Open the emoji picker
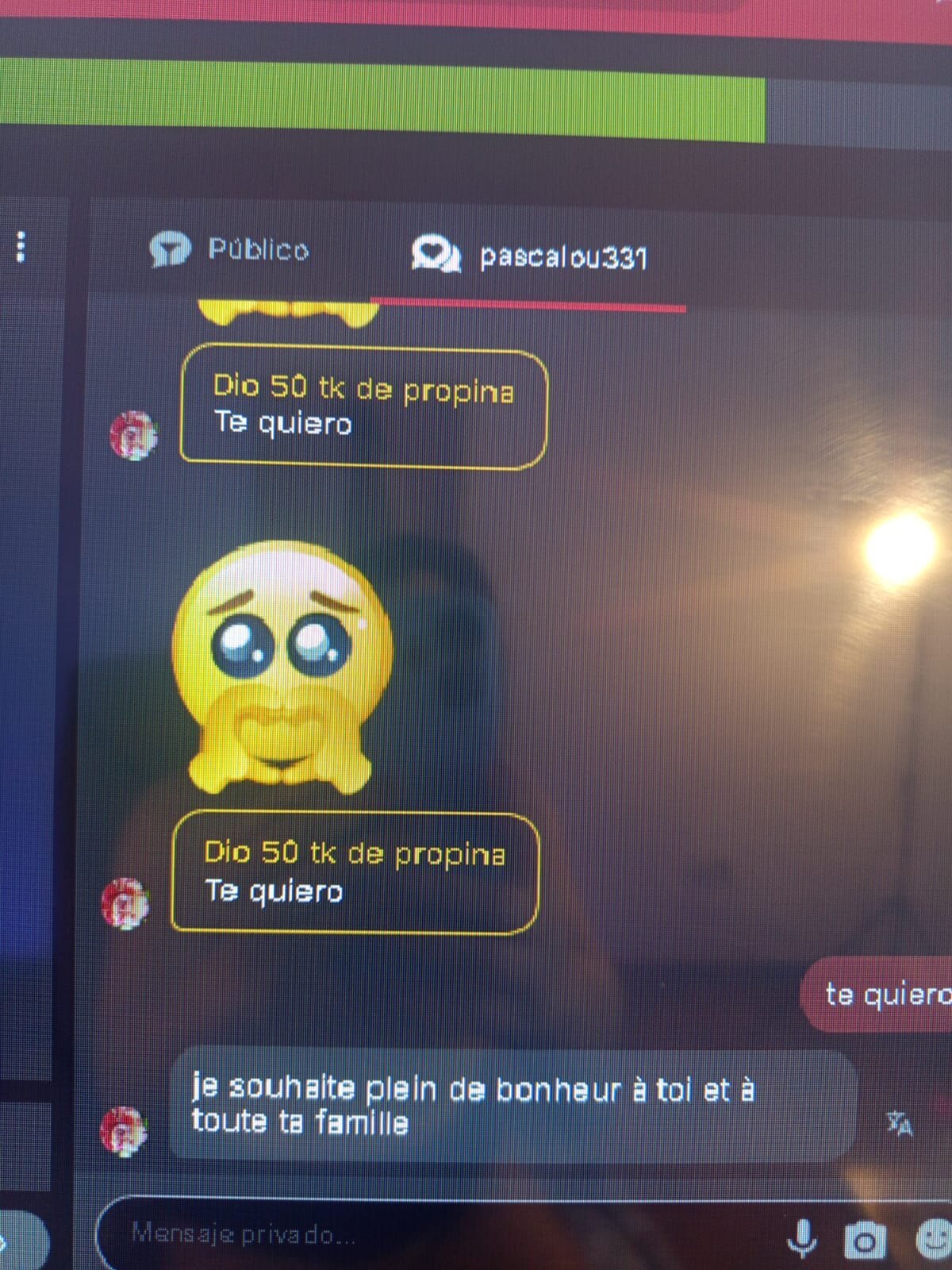The height and width of the screenshot is (1270, 952). tap(935, 1238)
